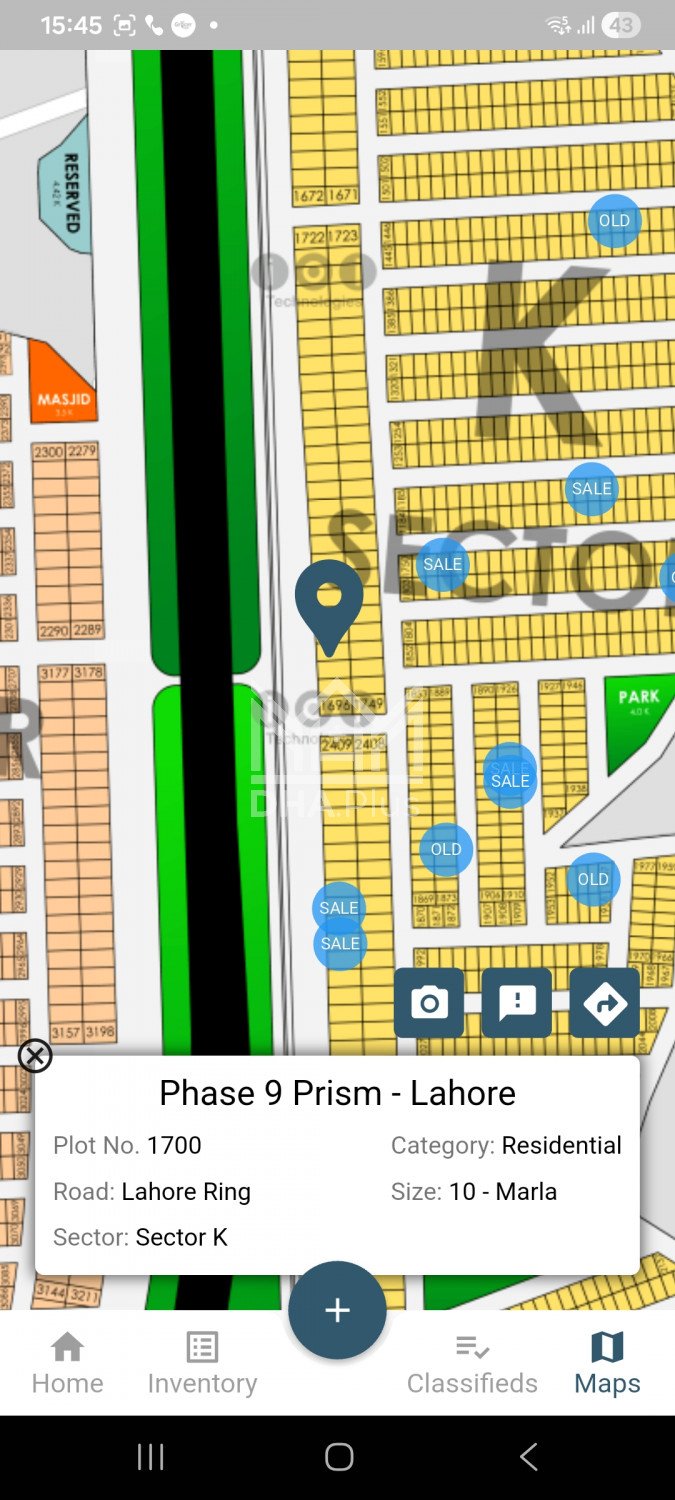Viewport: 675px width, 1500px height.
Task: Tap the plus floating action button
Action: pos(337,1310)
